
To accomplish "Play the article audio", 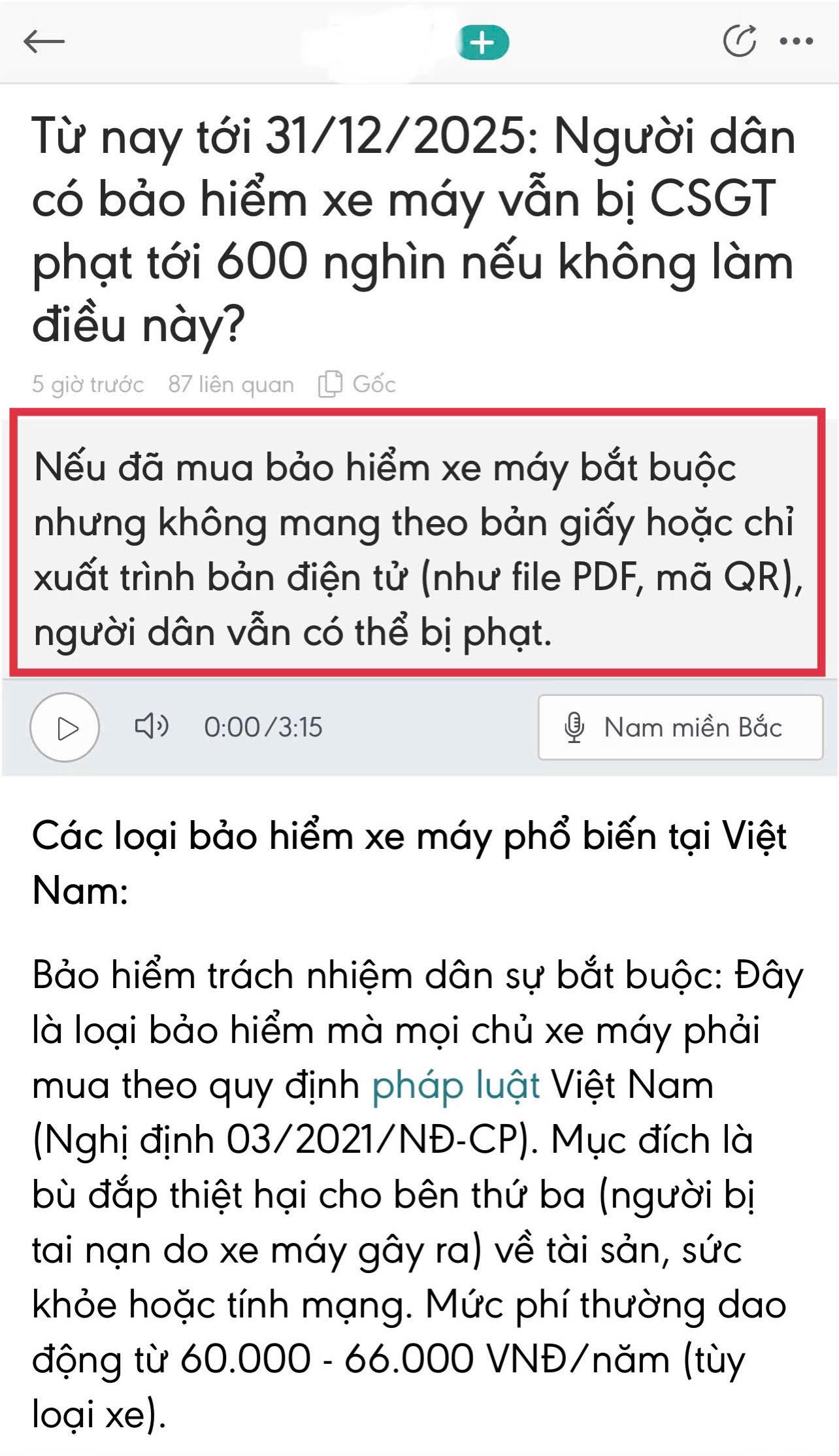I will coord(65,727).
